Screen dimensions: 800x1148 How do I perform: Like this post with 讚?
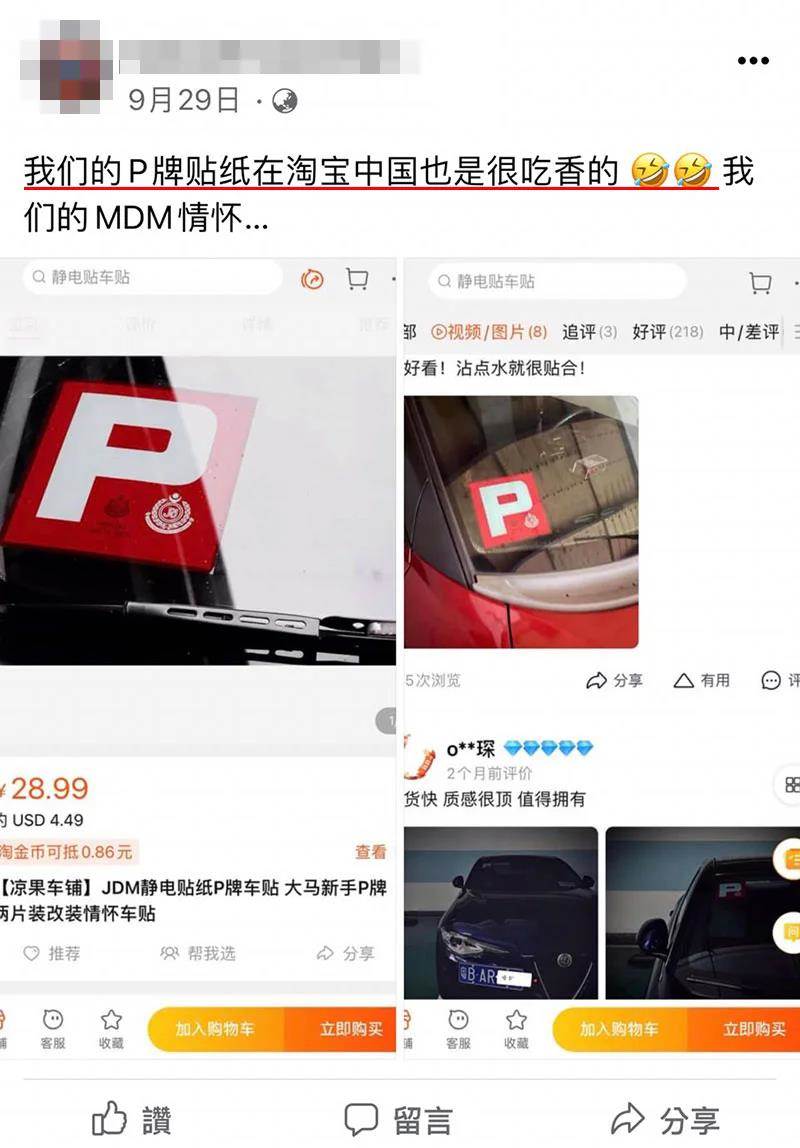(x=132, y=1119)
